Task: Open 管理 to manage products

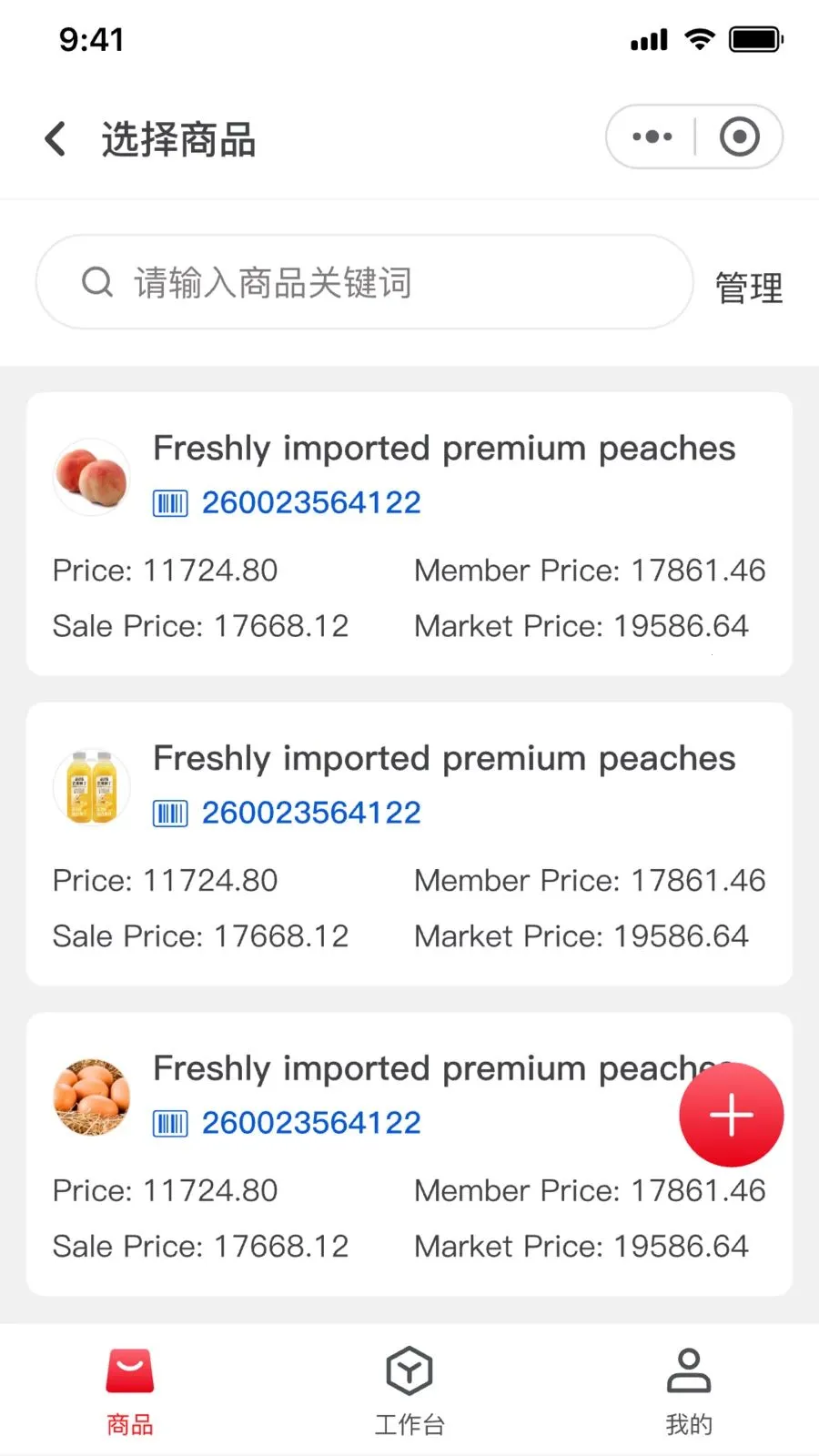Action: [748, 288]
